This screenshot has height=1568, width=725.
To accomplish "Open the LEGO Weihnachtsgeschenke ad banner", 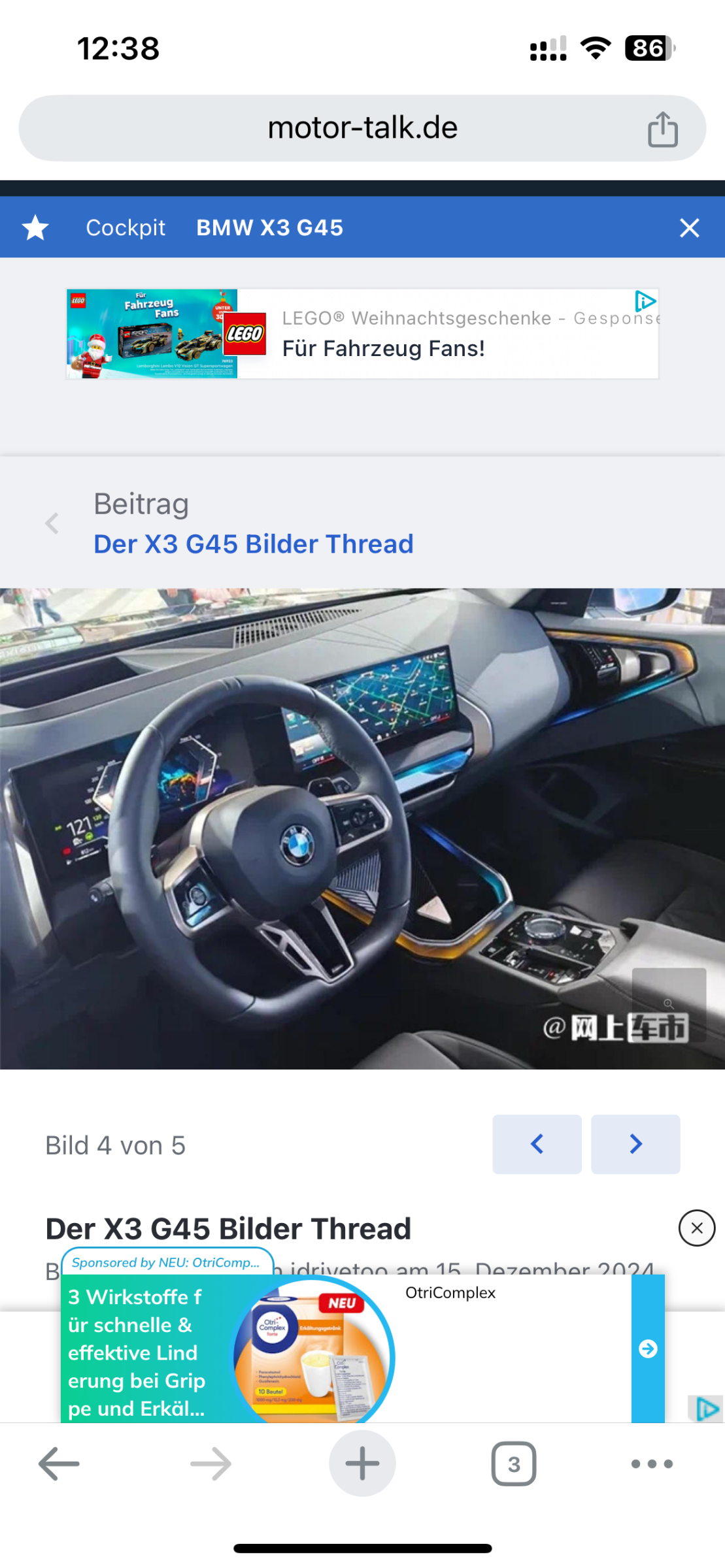I will click(x=362, y=334).
